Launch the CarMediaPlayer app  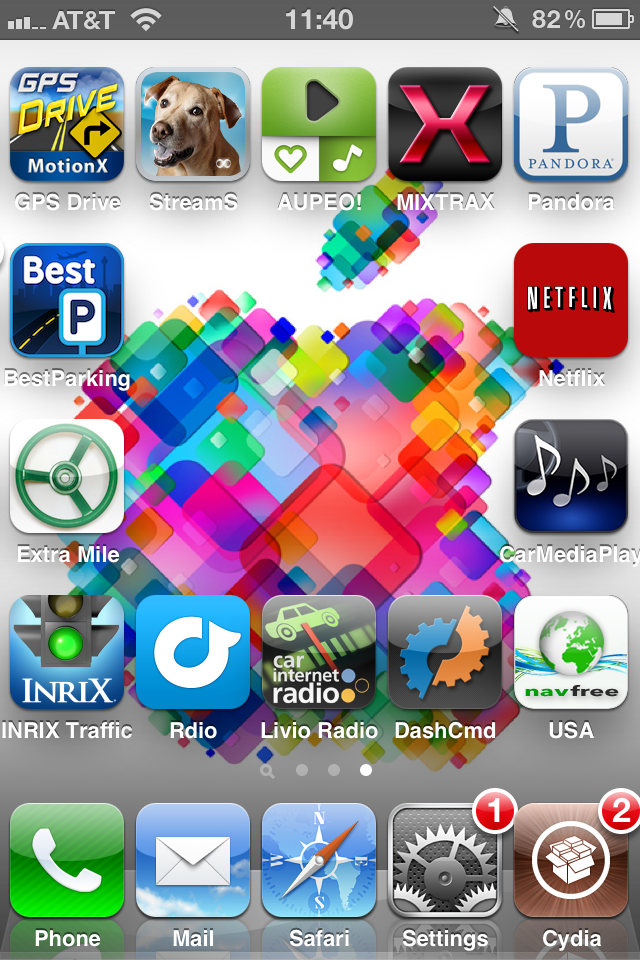[571, 476]
